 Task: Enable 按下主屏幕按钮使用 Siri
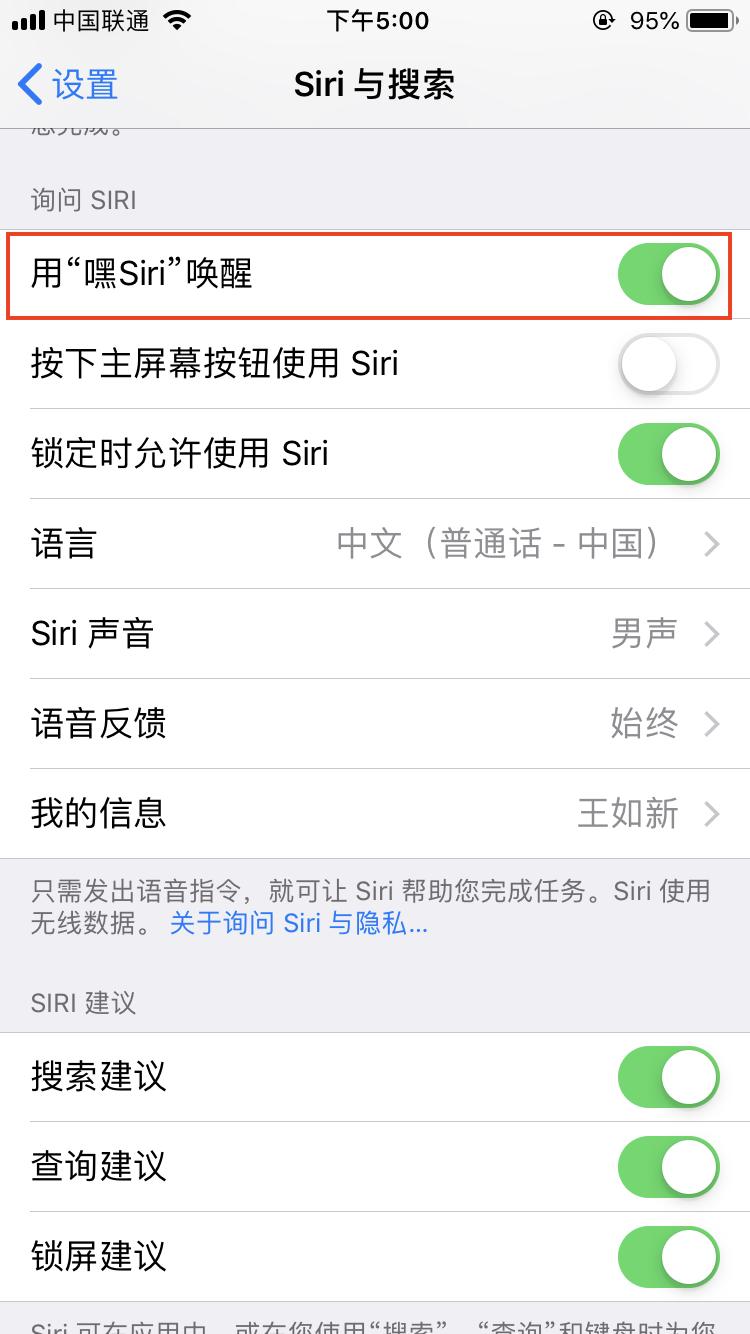[x=668, y=364]
